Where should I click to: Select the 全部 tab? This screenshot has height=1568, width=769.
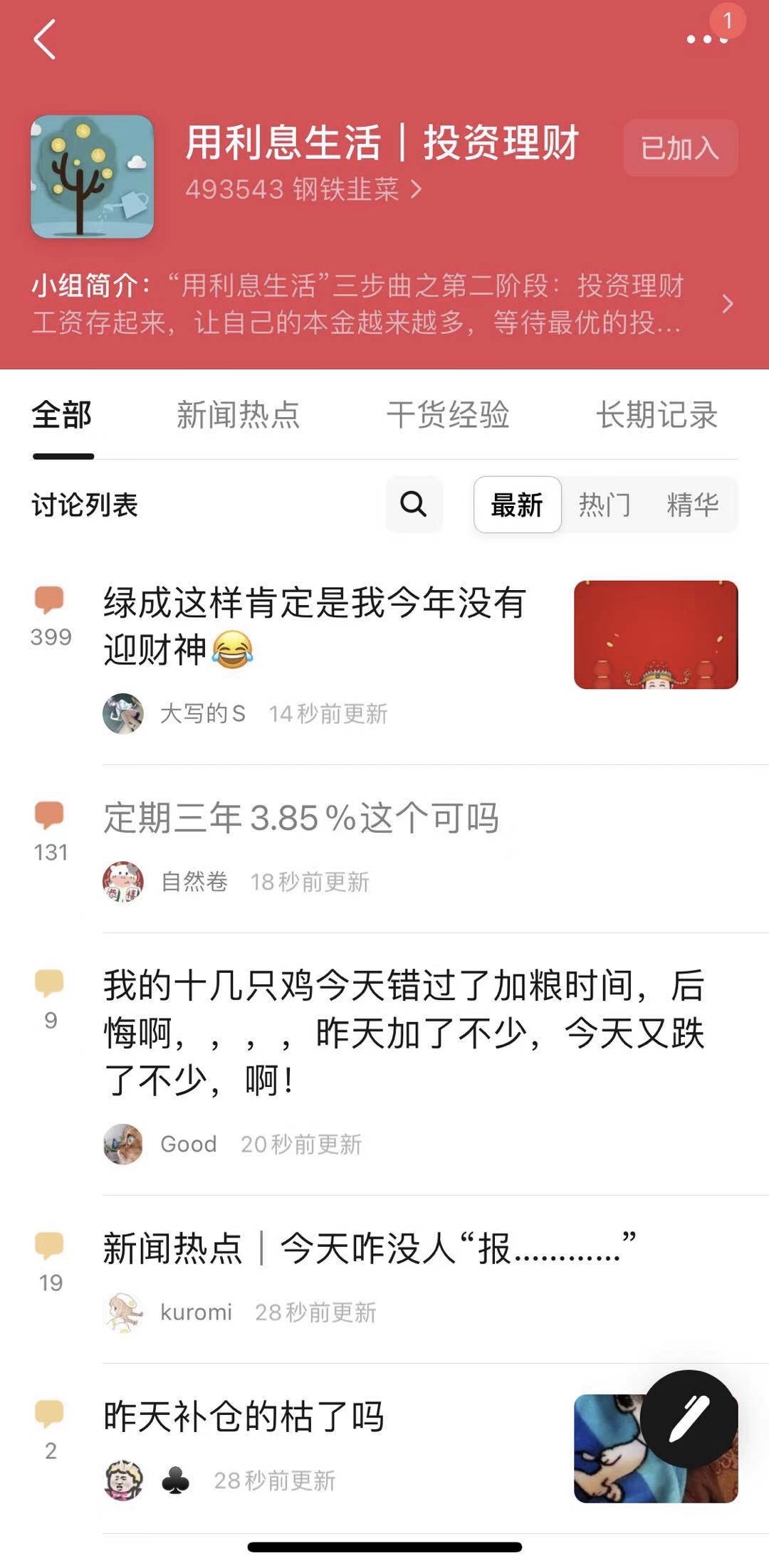pos(62,415)
